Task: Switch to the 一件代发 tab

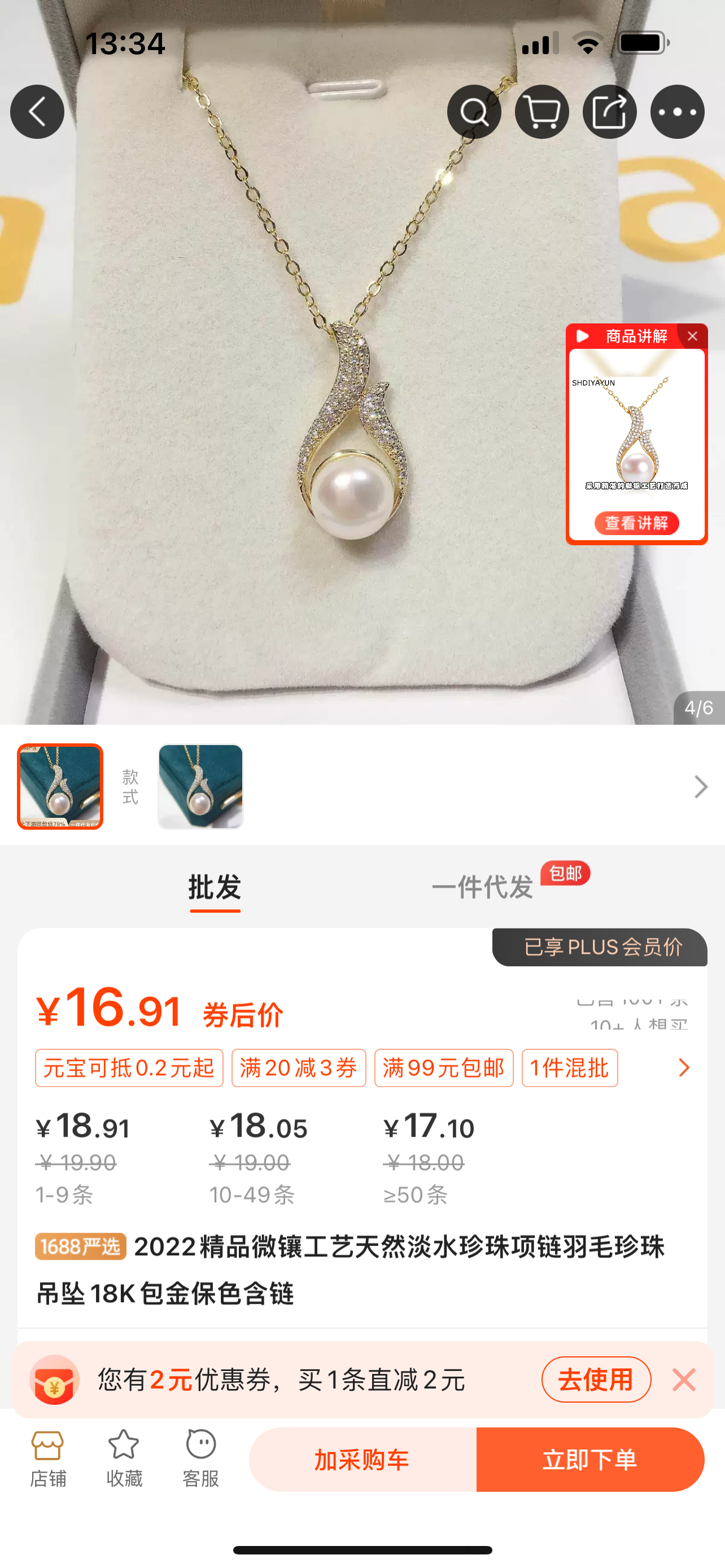Action: (x=483, y=887)
